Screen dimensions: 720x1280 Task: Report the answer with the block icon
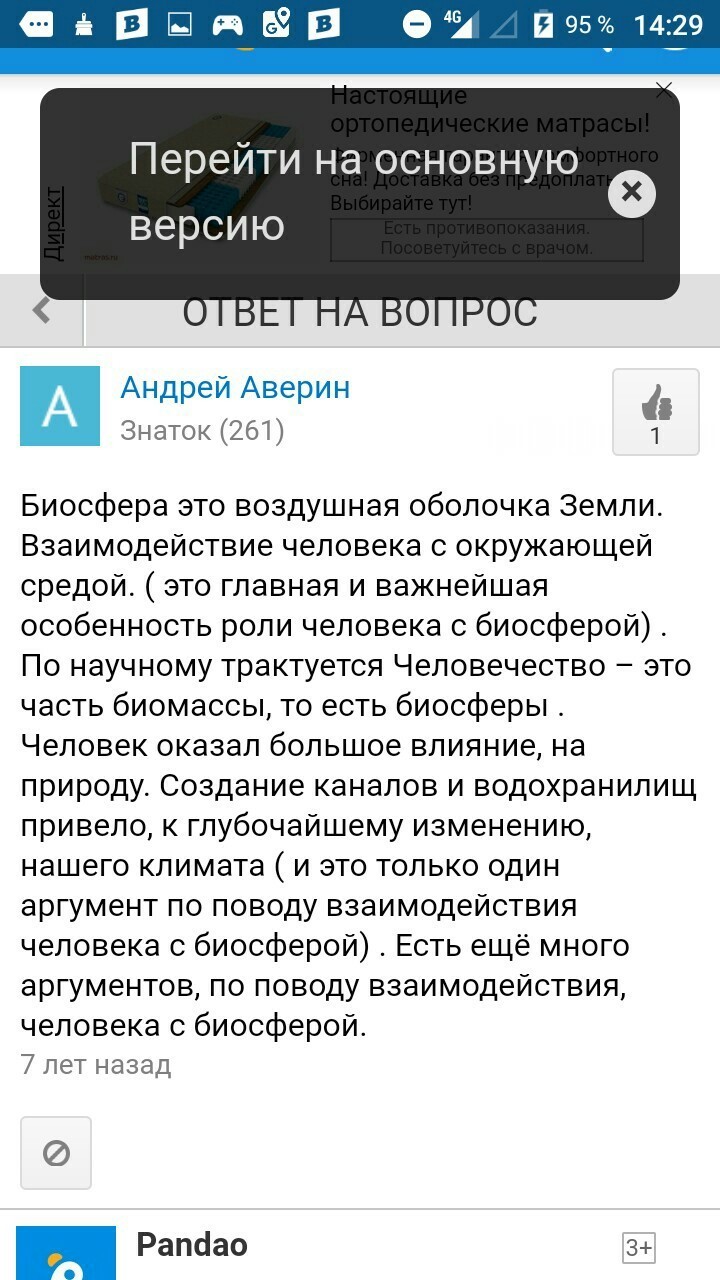[x=56, y=1153]
